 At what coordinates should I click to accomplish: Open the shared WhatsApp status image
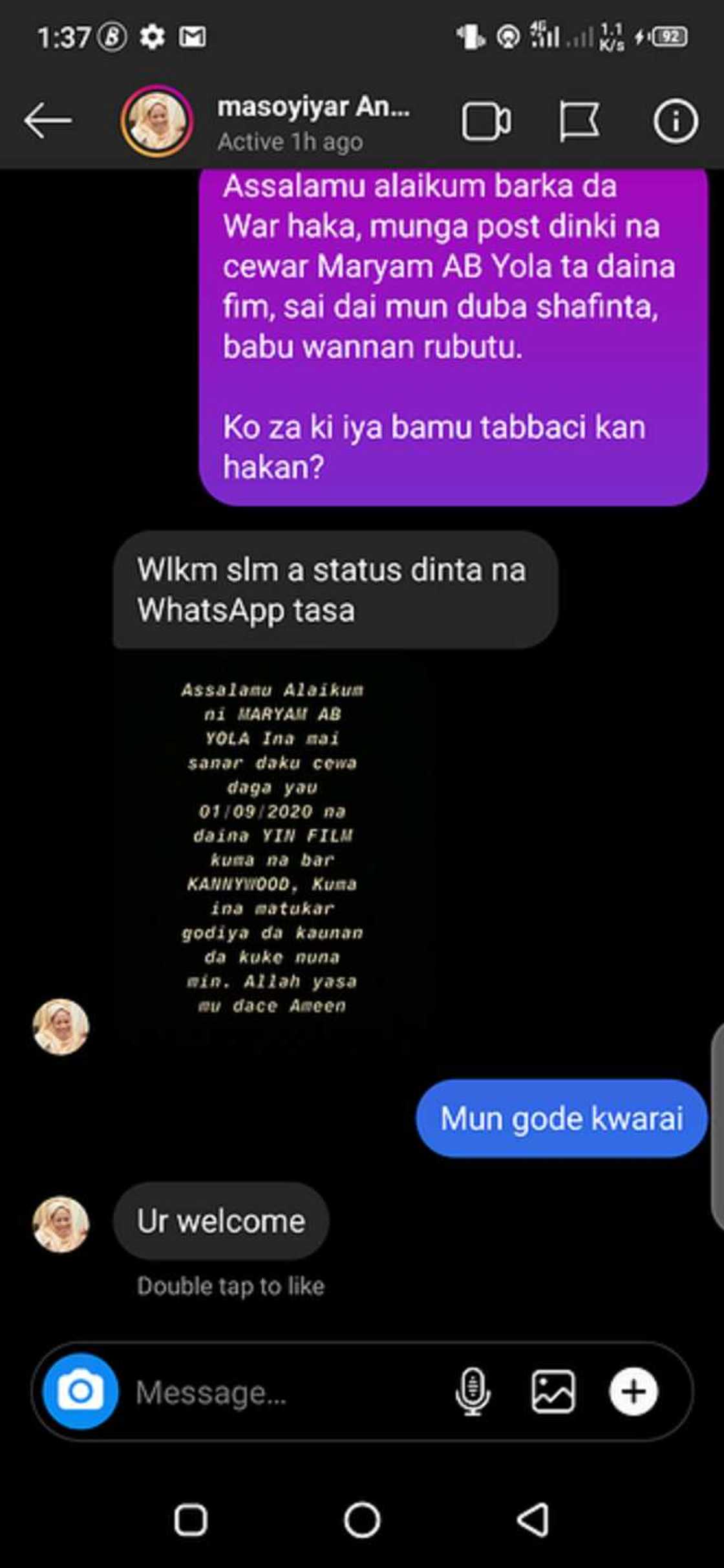point(271,847)
